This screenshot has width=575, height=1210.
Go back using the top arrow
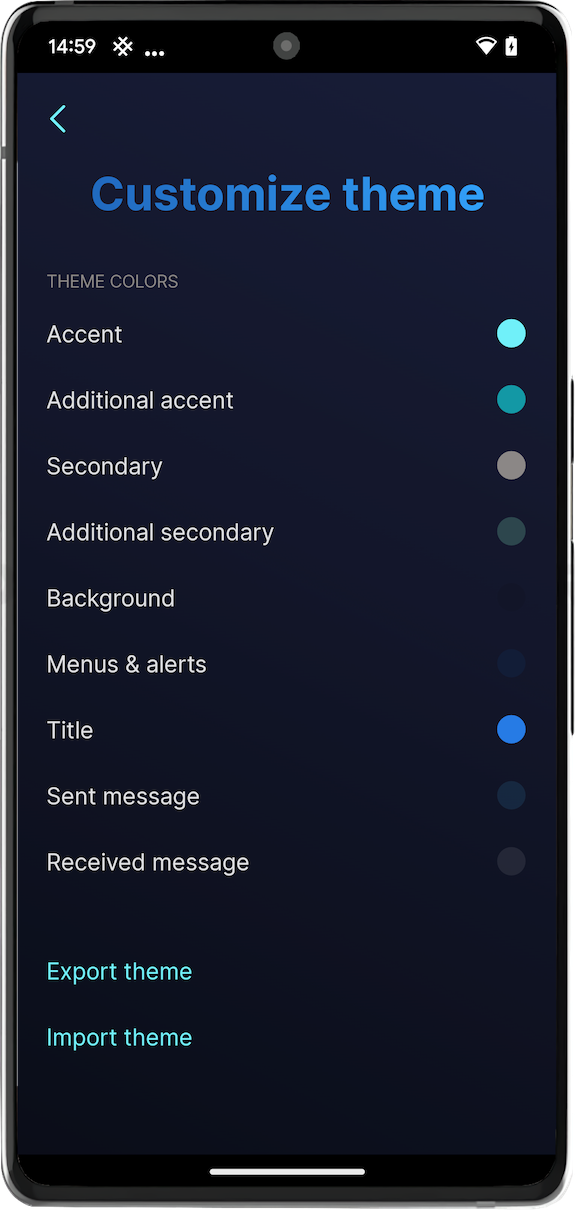coord(58,119)
